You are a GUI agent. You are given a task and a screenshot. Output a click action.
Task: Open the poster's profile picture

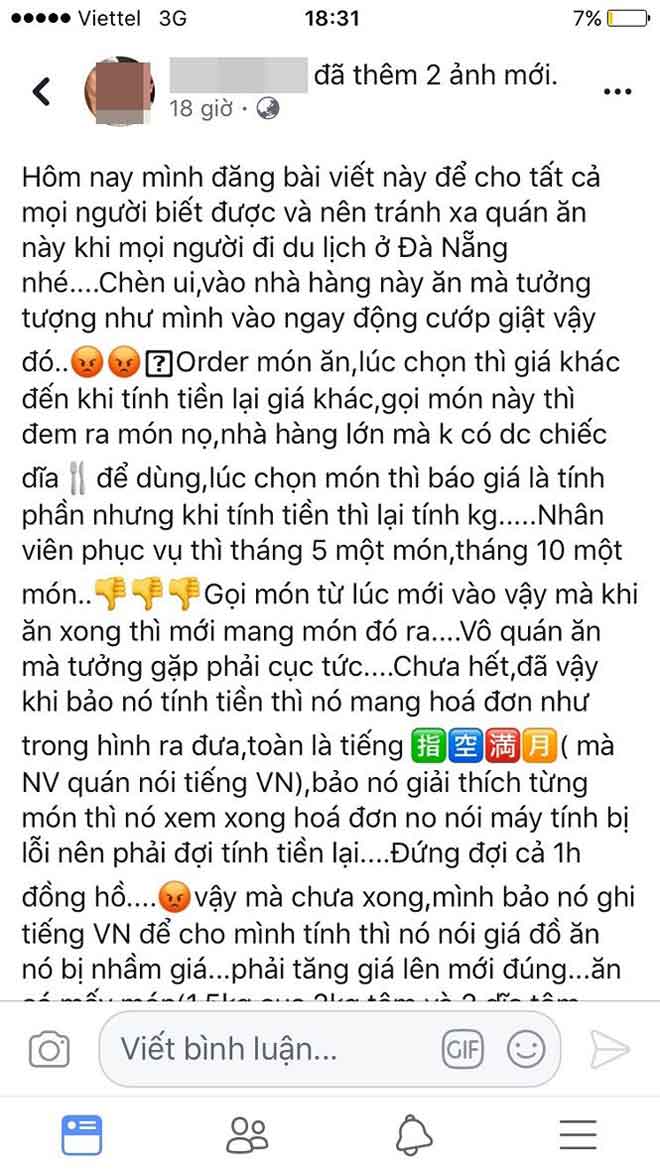(118, 91)
